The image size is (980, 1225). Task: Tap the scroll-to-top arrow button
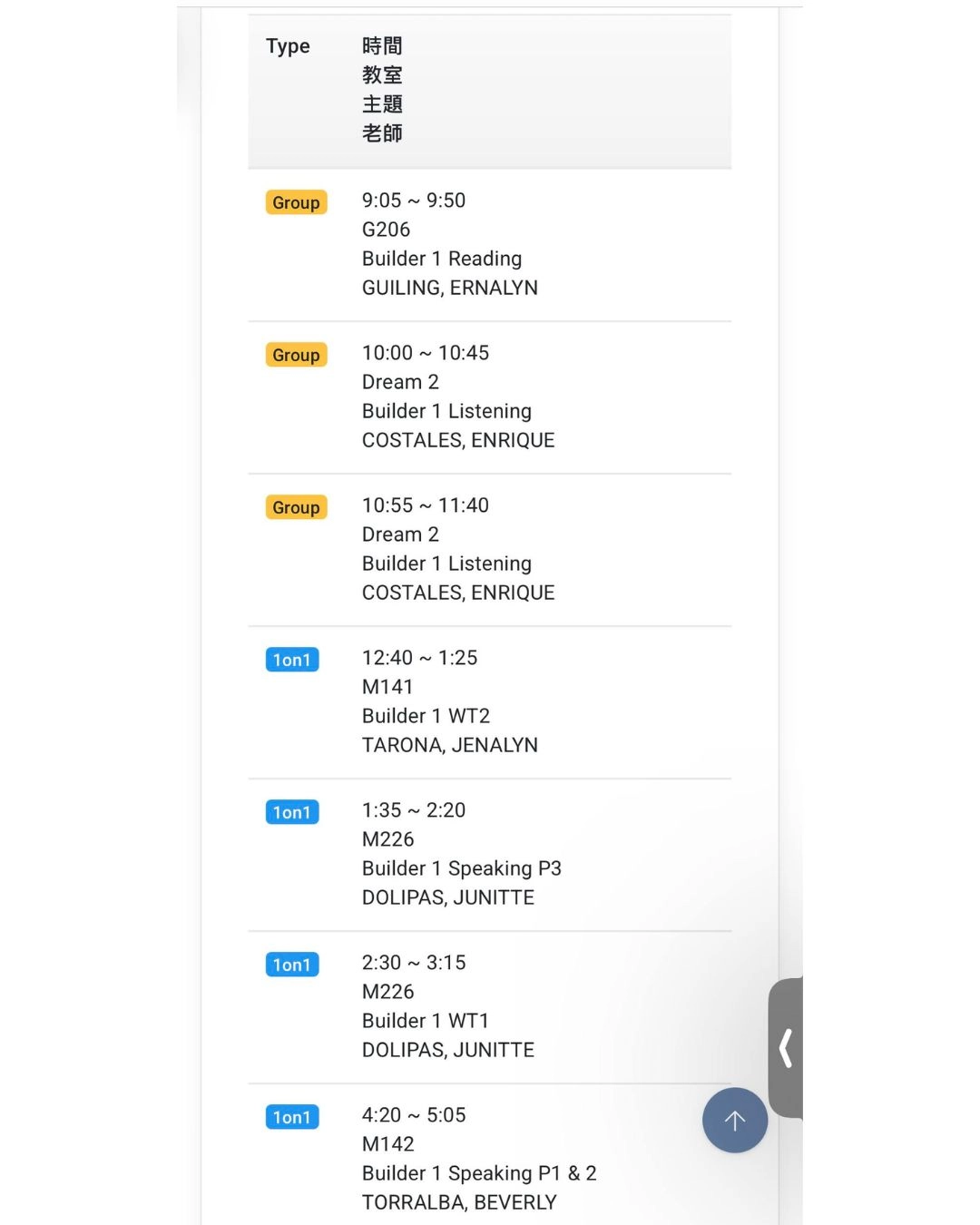(734, 1120)
